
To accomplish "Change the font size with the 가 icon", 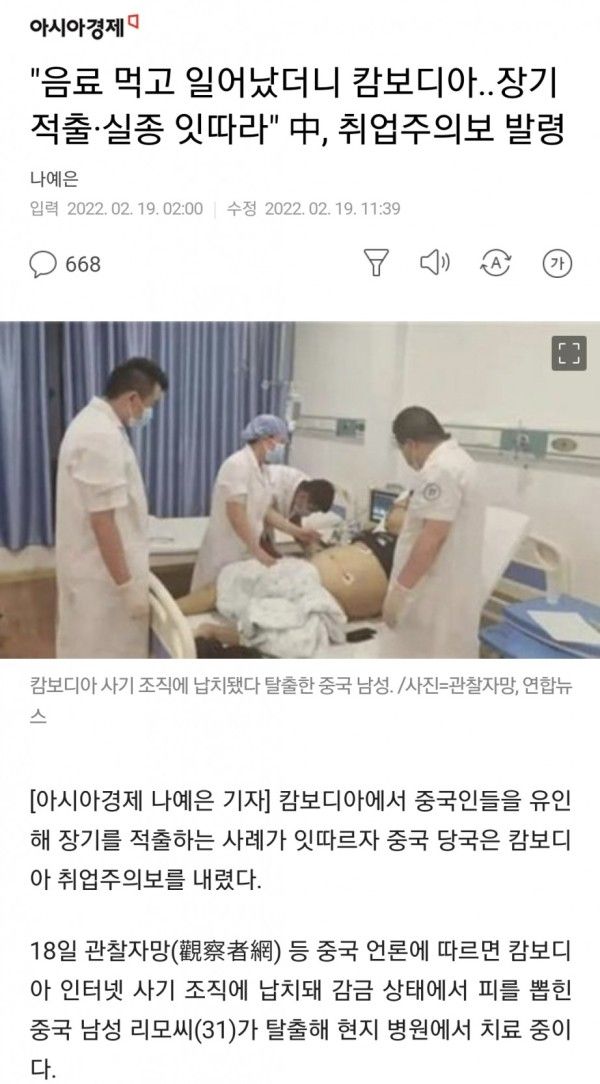I will point(557,263).
